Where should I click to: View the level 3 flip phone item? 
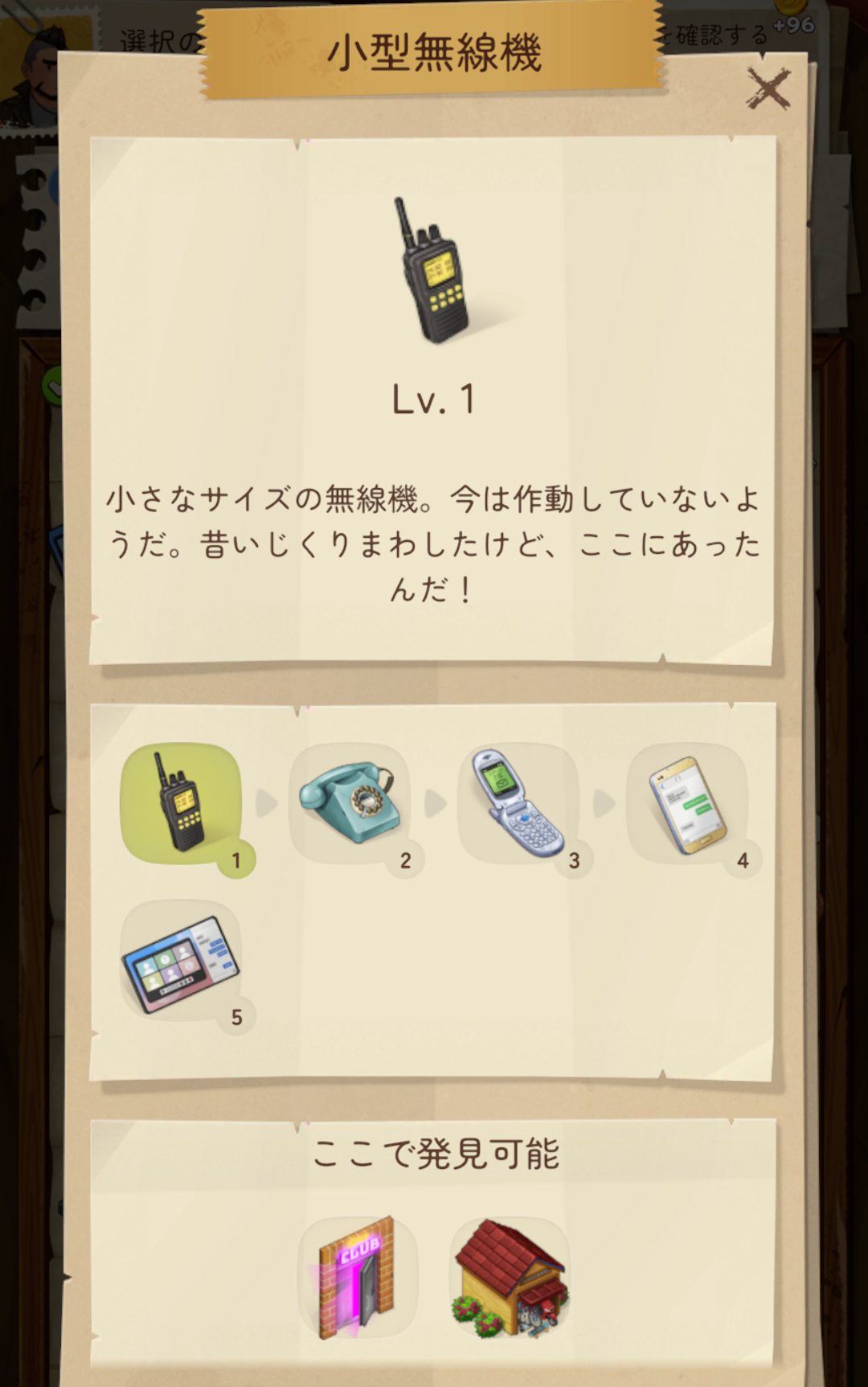tap(518, 803)
